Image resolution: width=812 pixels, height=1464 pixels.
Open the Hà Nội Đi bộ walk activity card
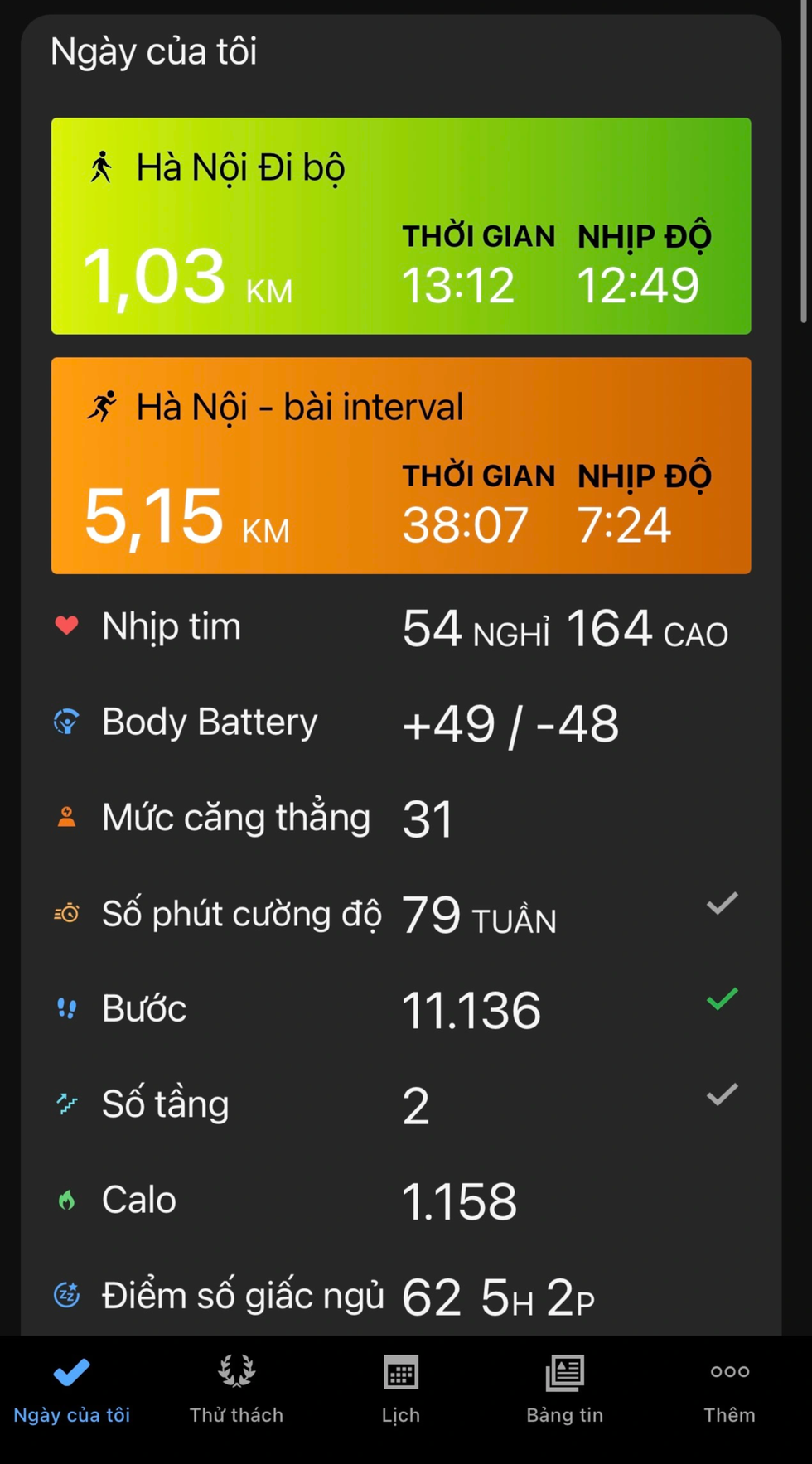click(x=401, y=226)
